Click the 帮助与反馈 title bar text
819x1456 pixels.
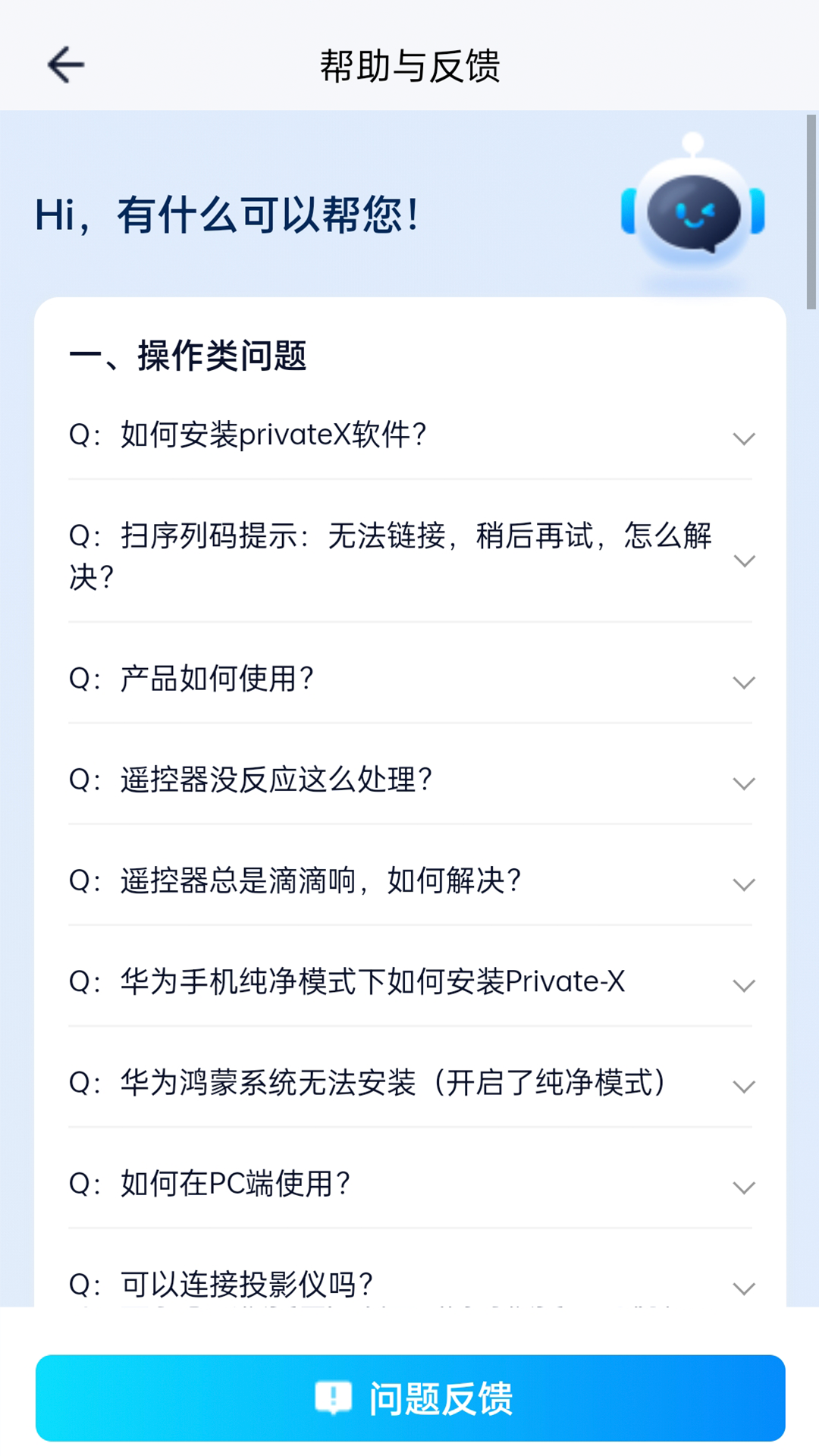409,65
